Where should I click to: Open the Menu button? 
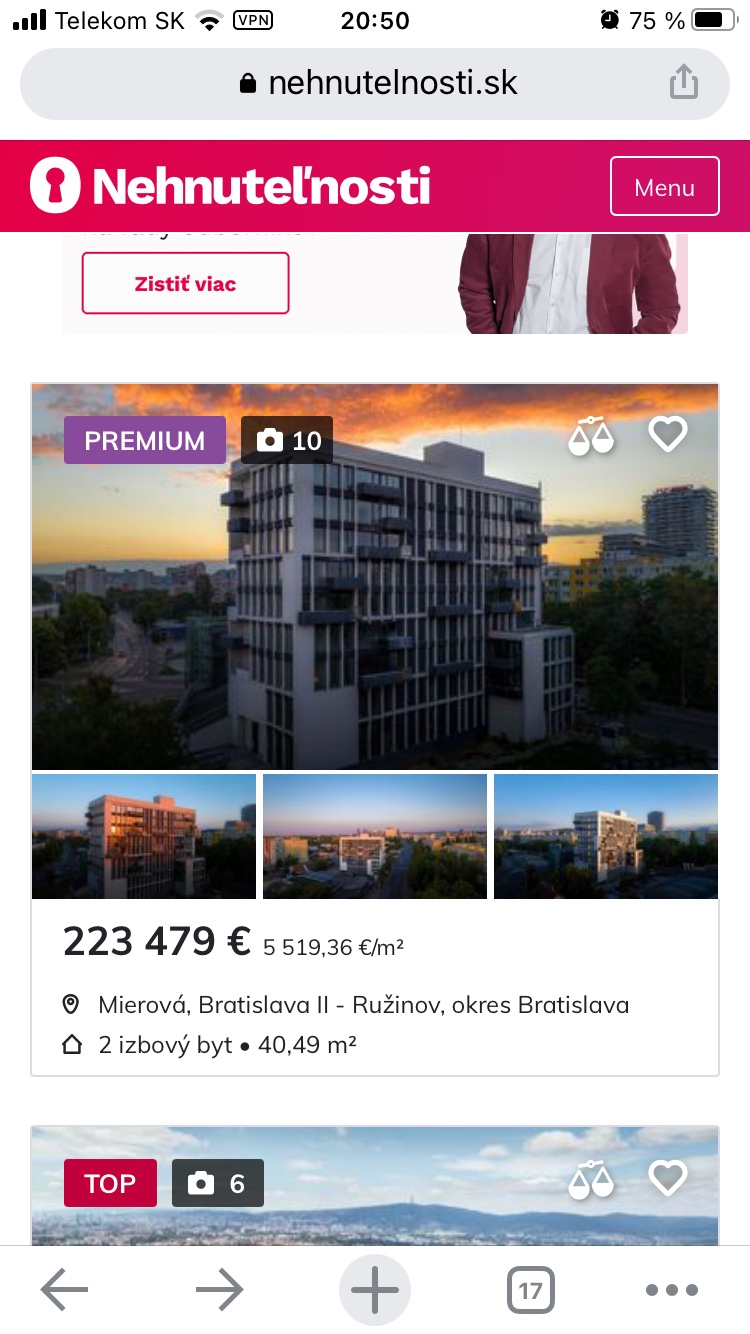pos(664,187)
